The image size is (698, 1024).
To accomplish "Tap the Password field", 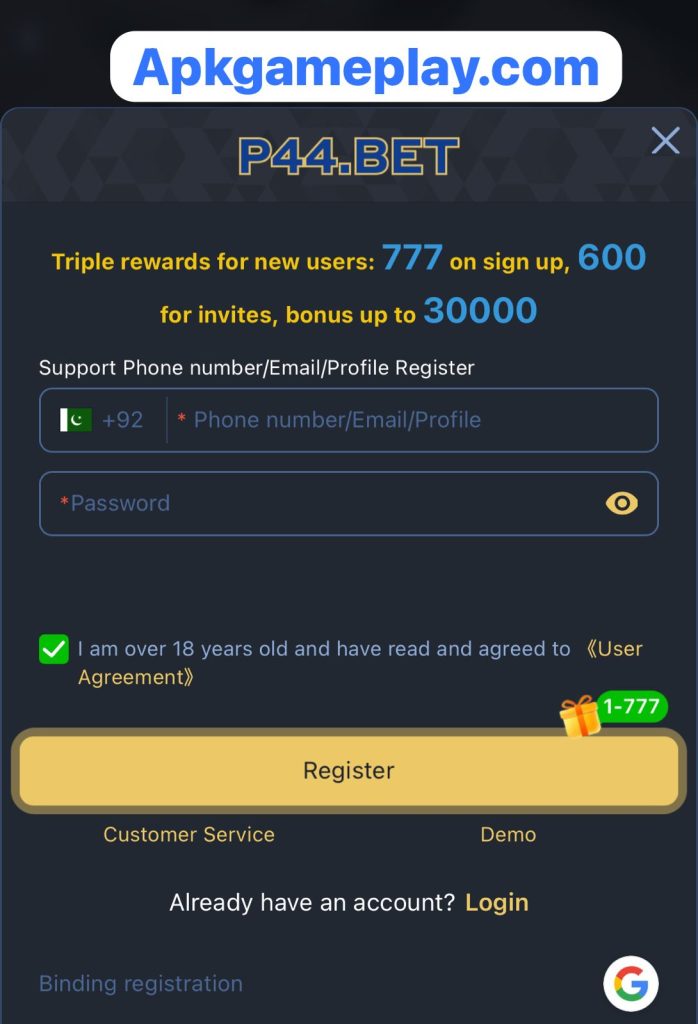I will point(320,503).
